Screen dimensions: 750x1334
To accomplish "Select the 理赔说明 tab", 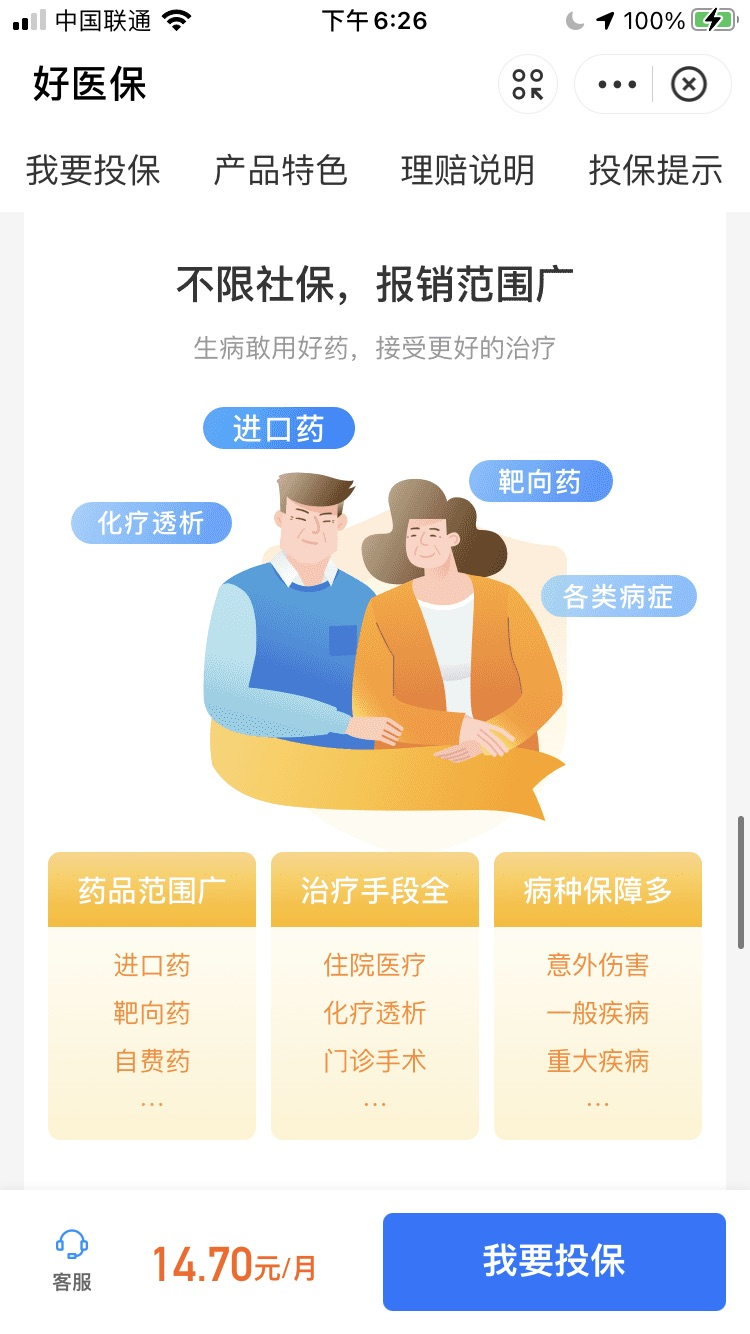I will click(x=467, y=171).
